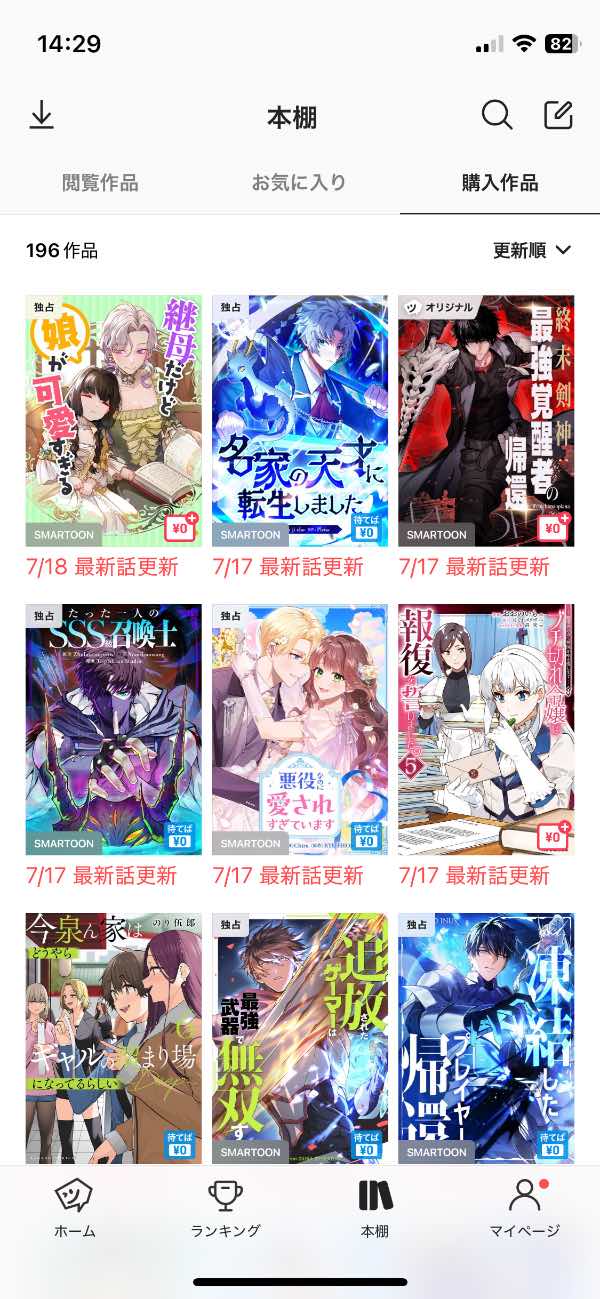Open the downloads icon
The width and height of the screenshot is (600, 1299).
click(x=41, y=116)
